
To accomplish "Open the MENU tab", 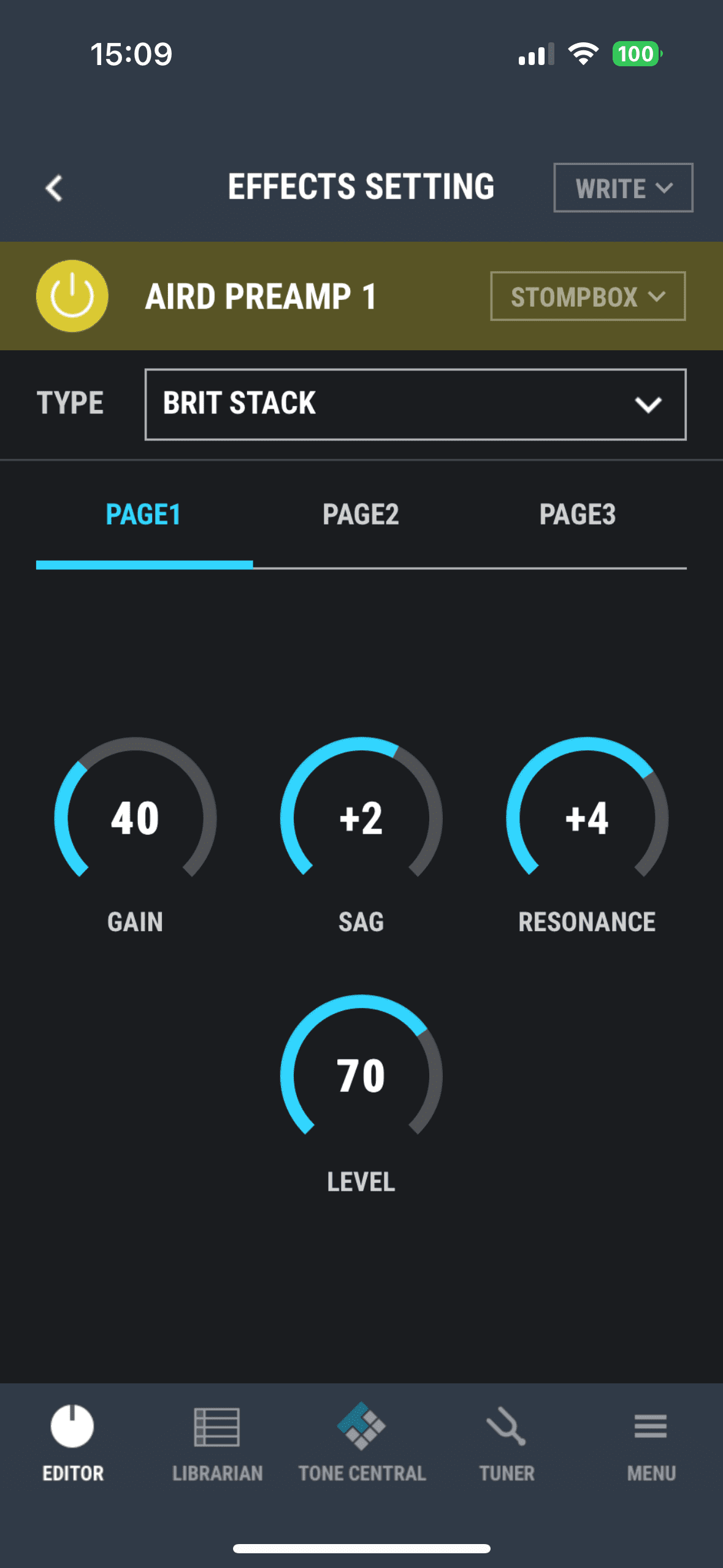I will 651,1442.
